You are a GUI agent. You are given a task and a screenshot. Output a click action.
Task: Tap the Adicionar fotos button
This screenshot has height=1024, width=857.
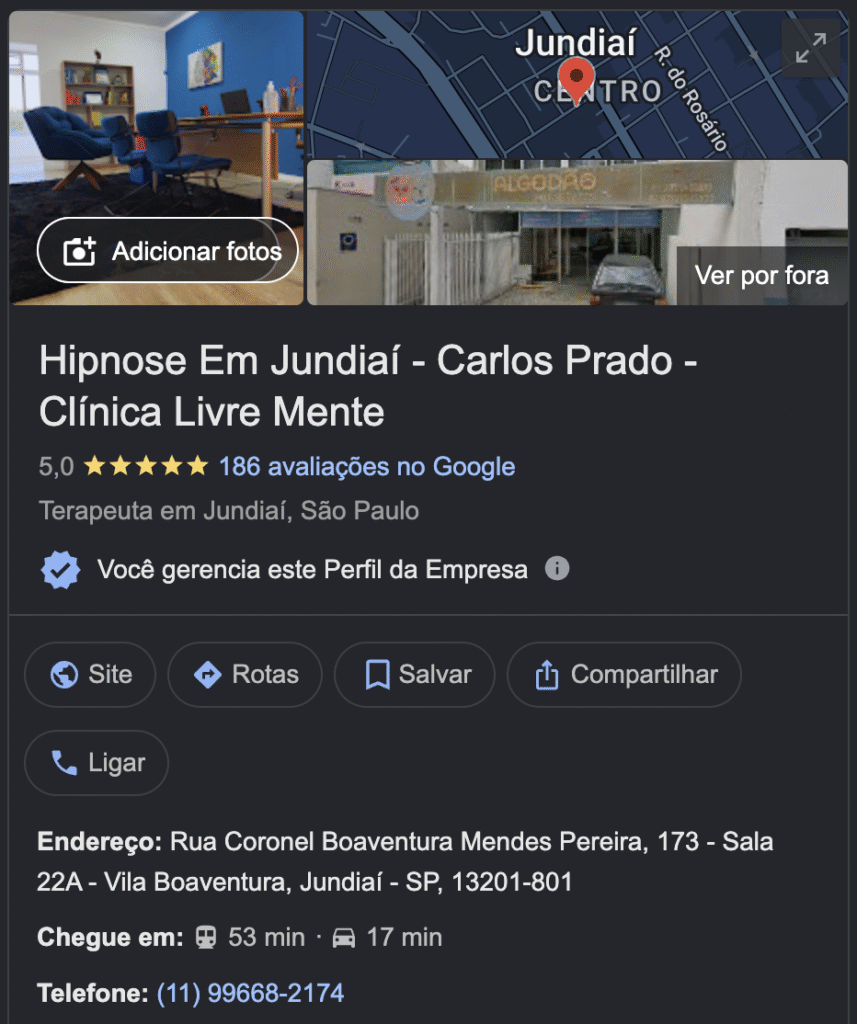point(168,251)
